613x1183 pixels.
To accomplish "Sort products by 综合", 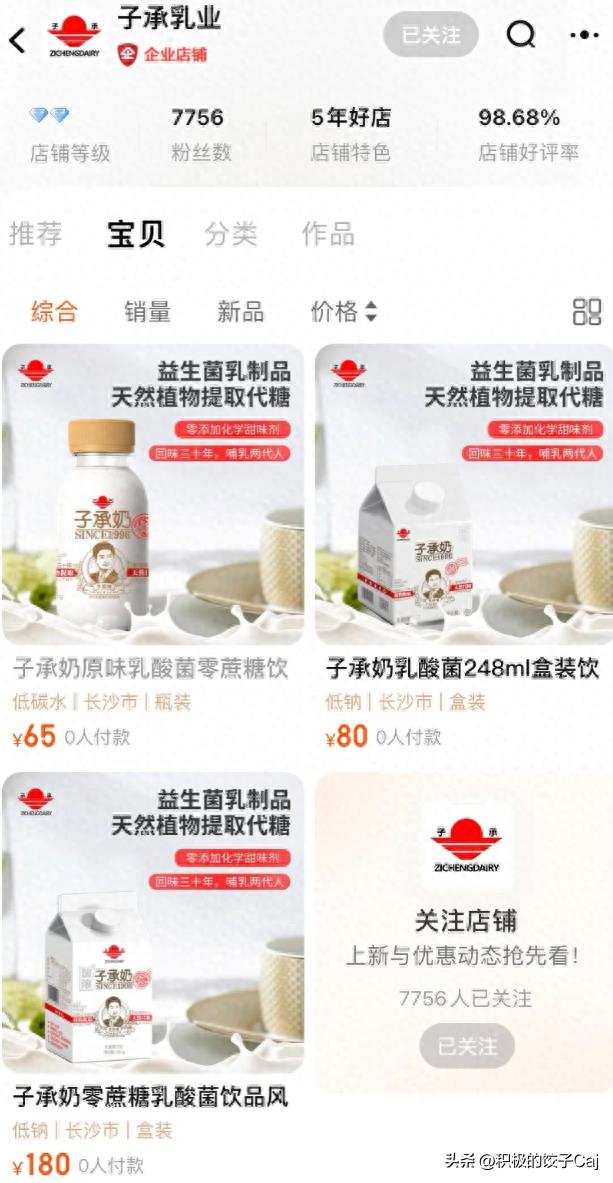I will click(x=54, y=311).
